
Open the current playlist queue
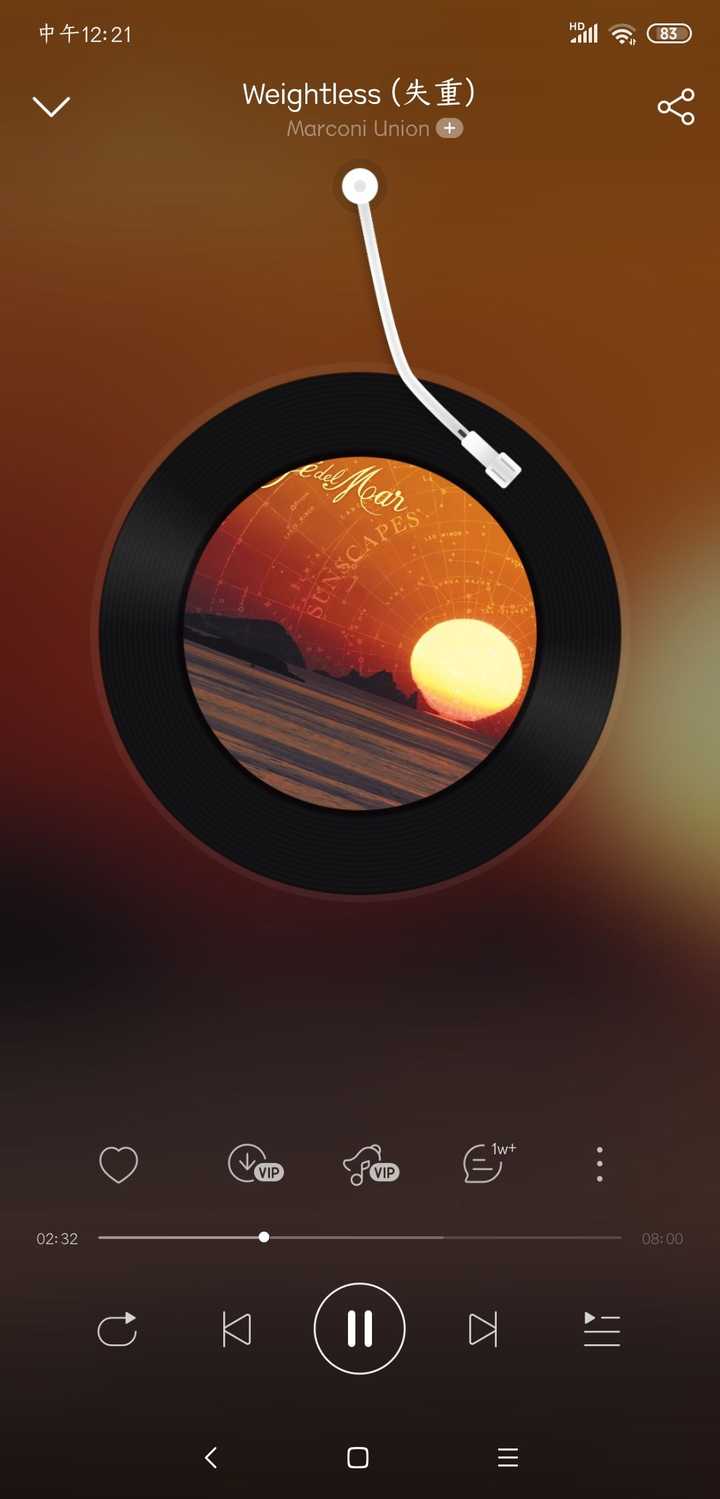coord(602,1330)
